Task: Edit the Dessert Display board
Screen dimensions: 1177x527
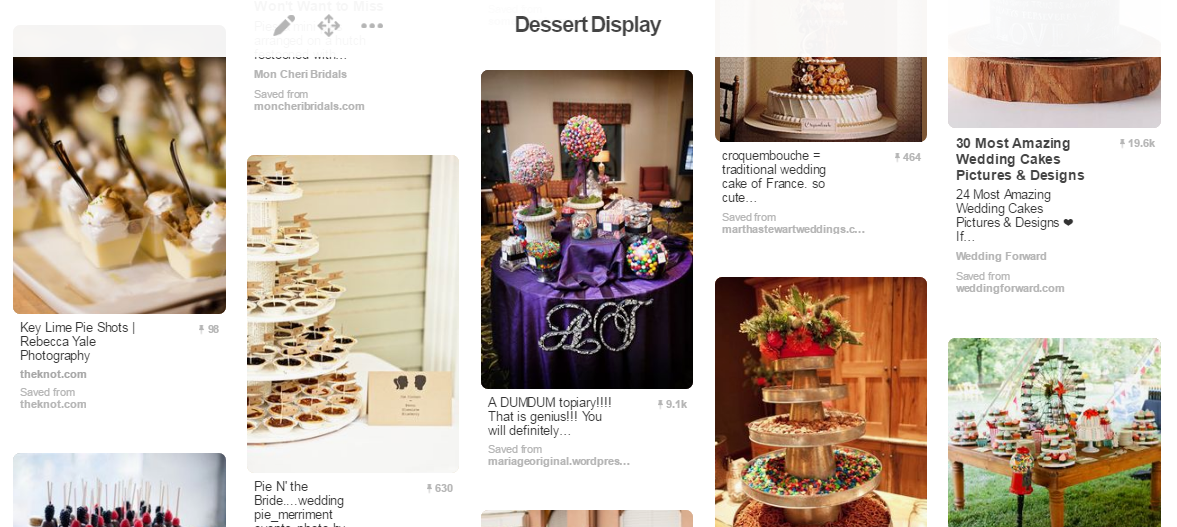Action: pos(284,26)
